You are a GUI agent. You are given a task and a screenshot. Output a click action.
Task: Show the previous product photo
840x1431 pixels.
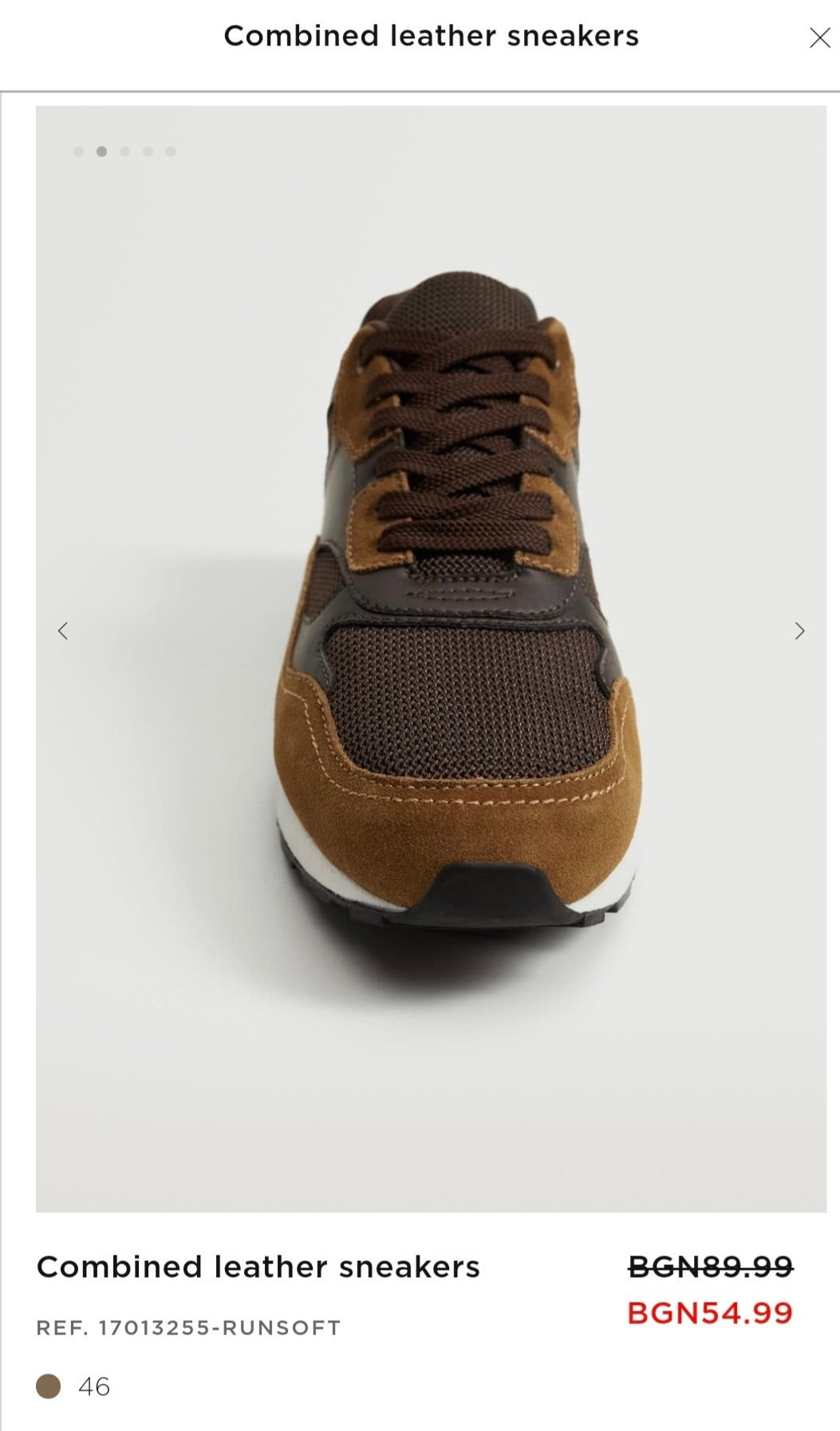pyautogui.click(x=63, y=631)
